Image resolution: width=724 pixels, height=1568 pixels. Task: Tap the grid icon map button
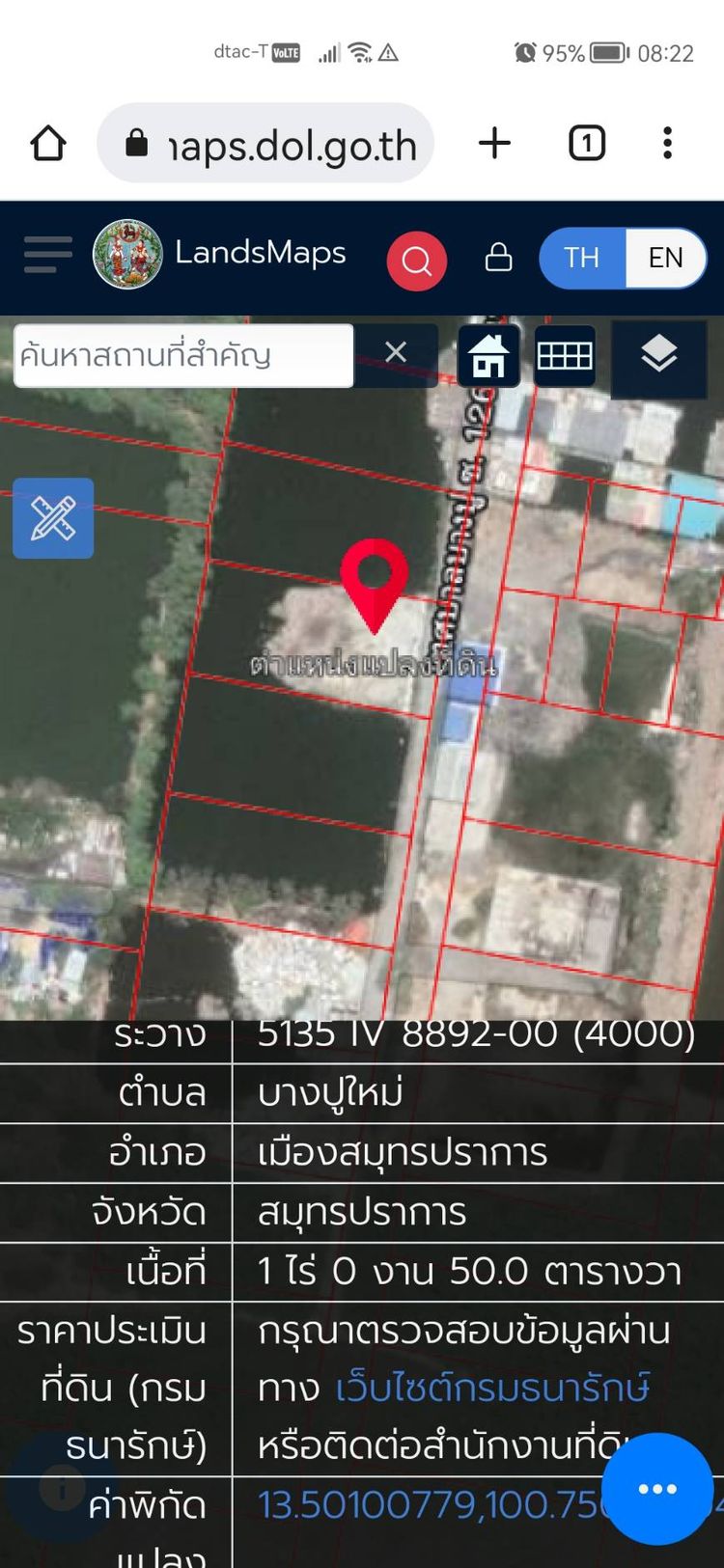point(565,356)
